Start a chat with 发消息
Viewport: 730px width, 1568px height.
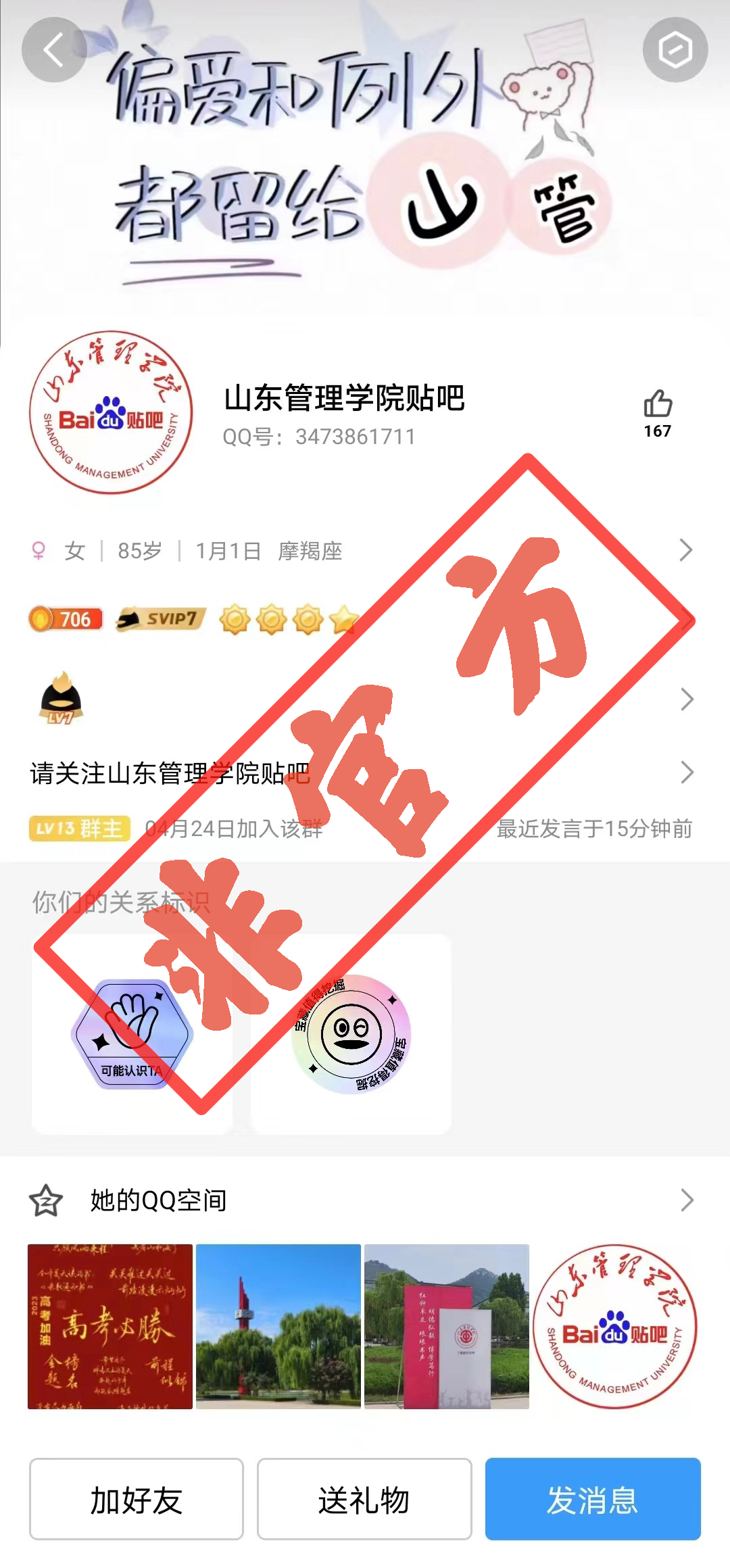(593, 1499)
